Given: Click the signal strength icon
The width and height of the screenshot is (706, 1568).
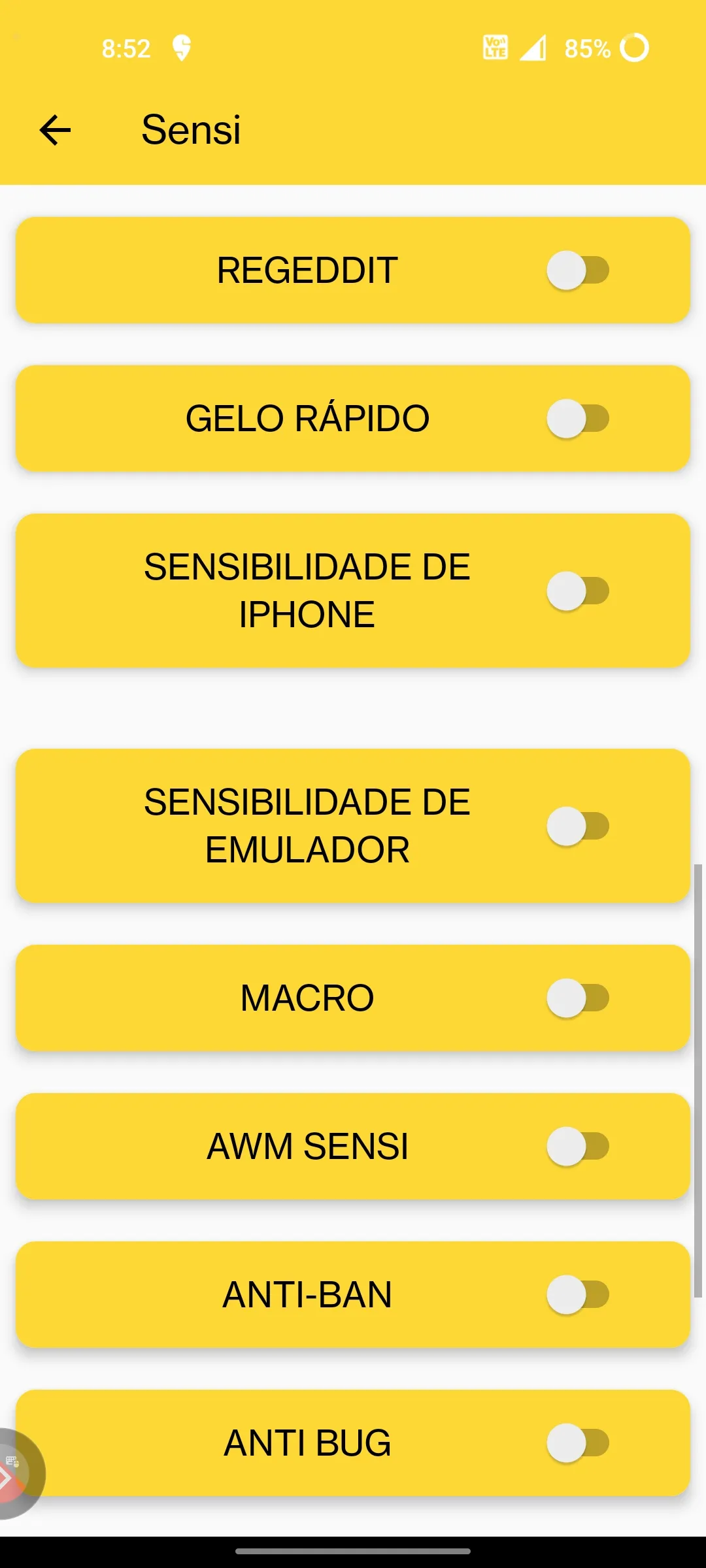Looking at the screenshot, I should (534, 48).
